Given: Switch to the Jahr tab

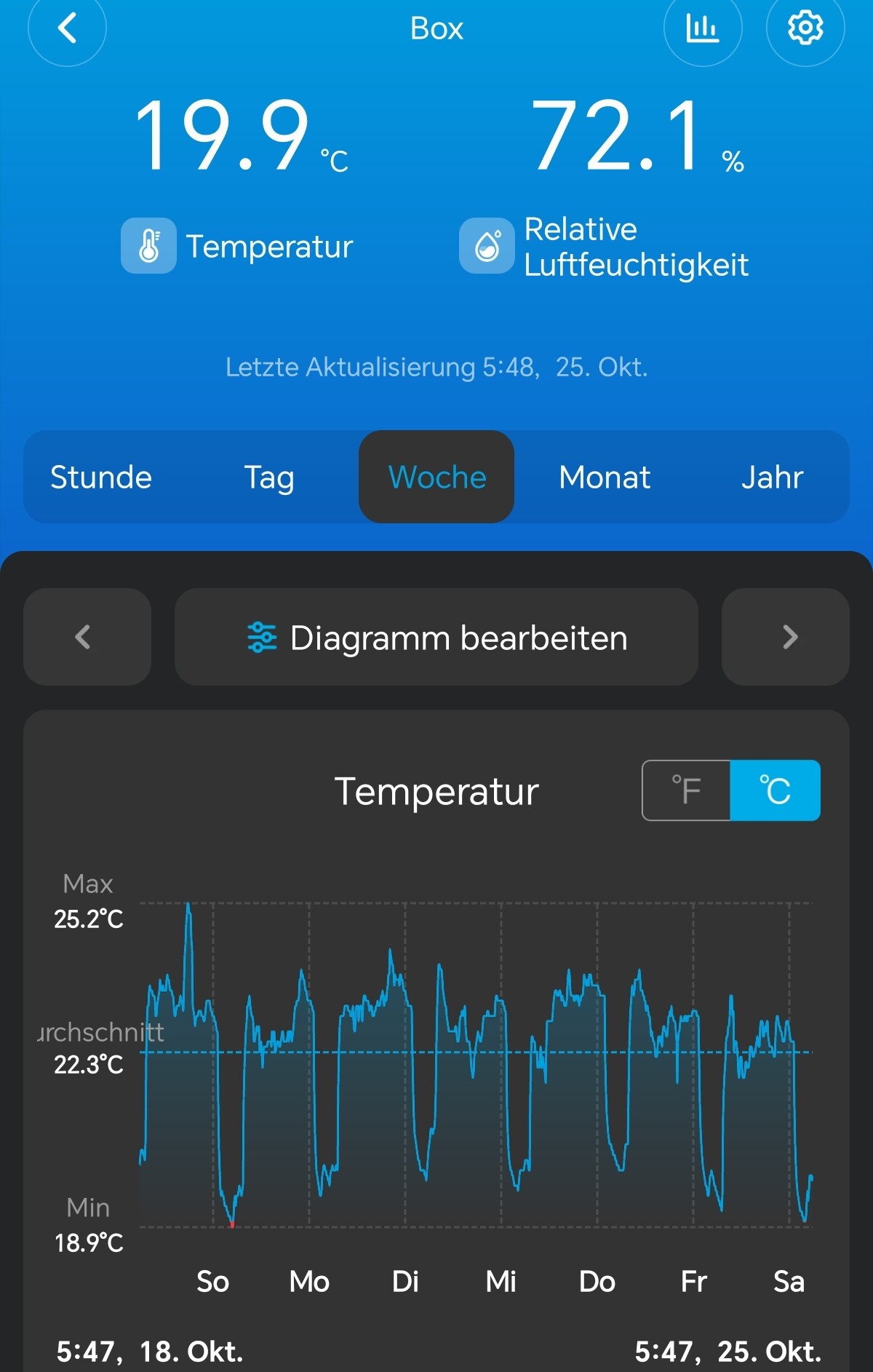Looking at the screenshot, I should [771, 477].
